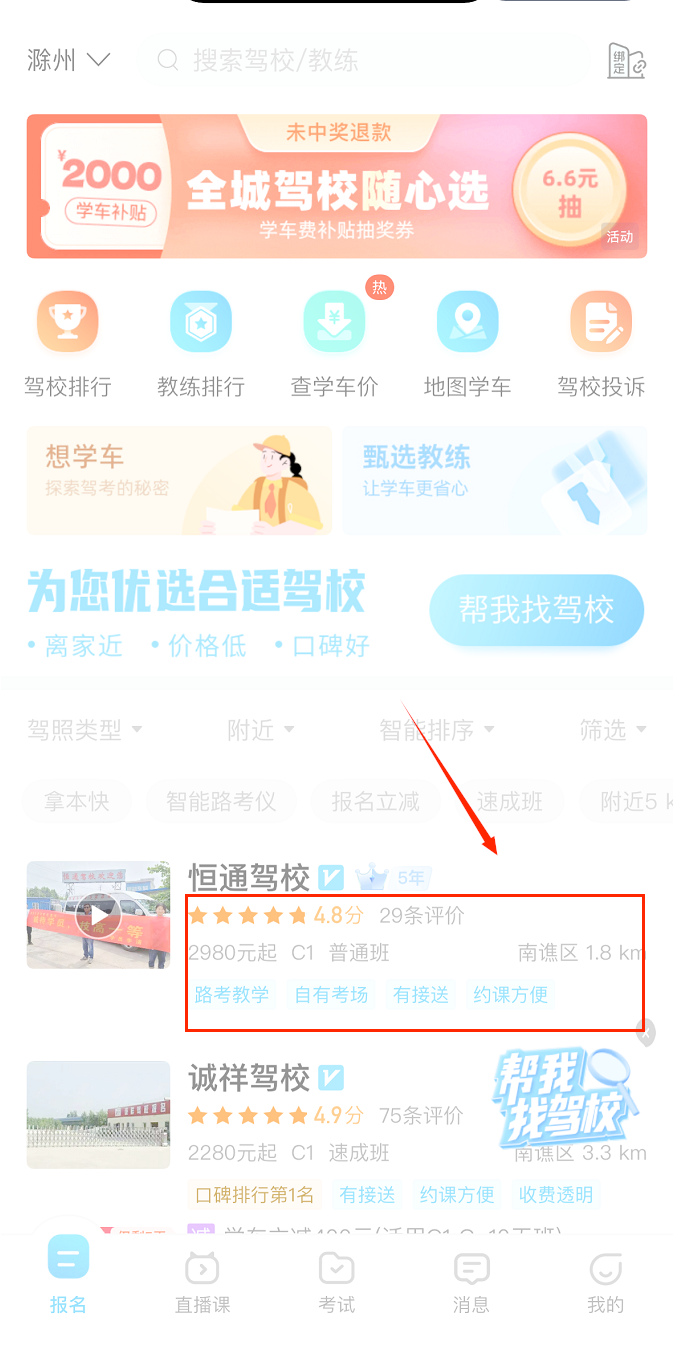Open the 甄选教练 card
The width and height of the screenshot is (674, 1348).
(x=495, y=481)
